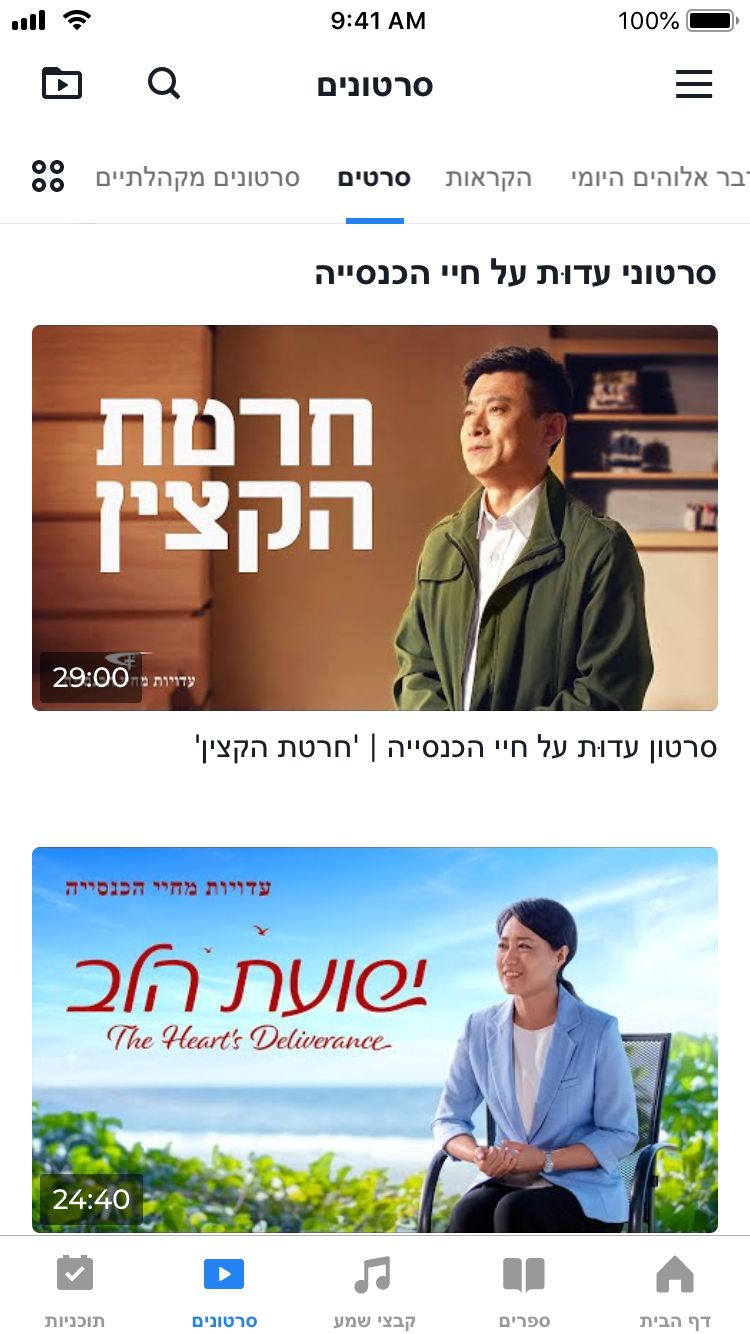Open the search icon

pos(164,84)
